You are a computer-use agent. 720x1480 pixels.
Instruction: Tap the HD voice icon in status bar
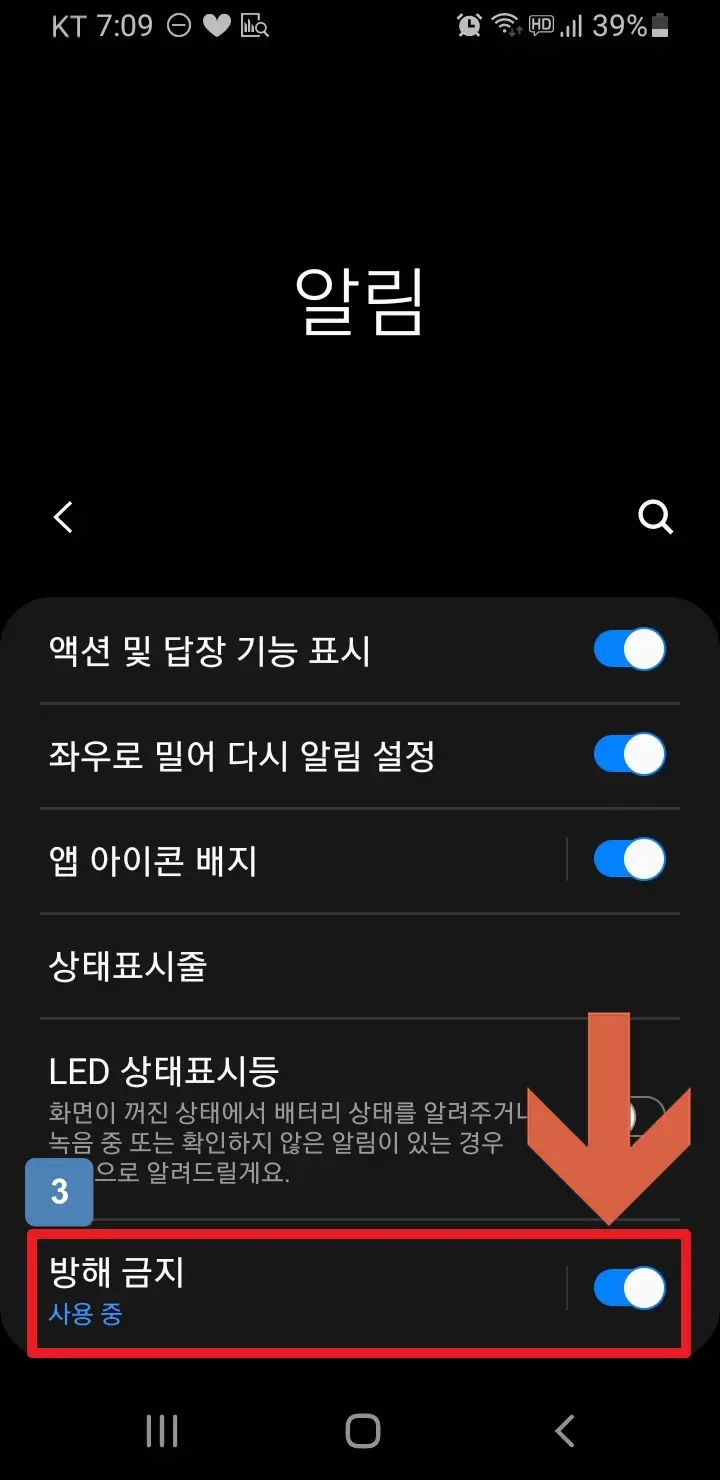(x=540, y=25)
